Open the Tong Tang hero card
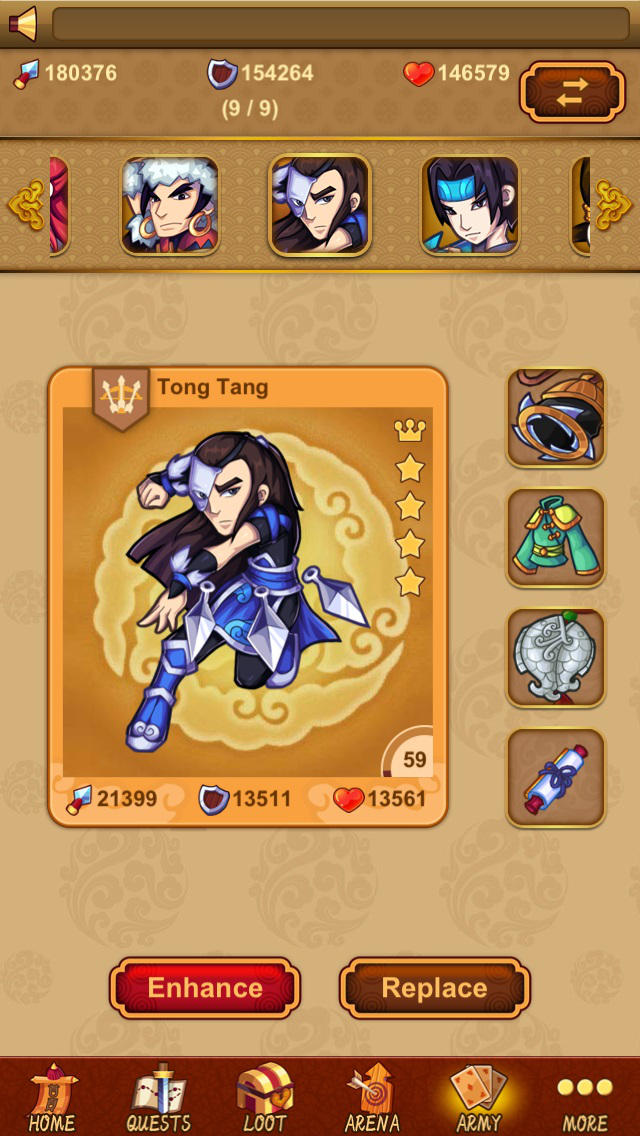Image resolution: width=640 pixels, height=1136 pixels. click(248, 597)
